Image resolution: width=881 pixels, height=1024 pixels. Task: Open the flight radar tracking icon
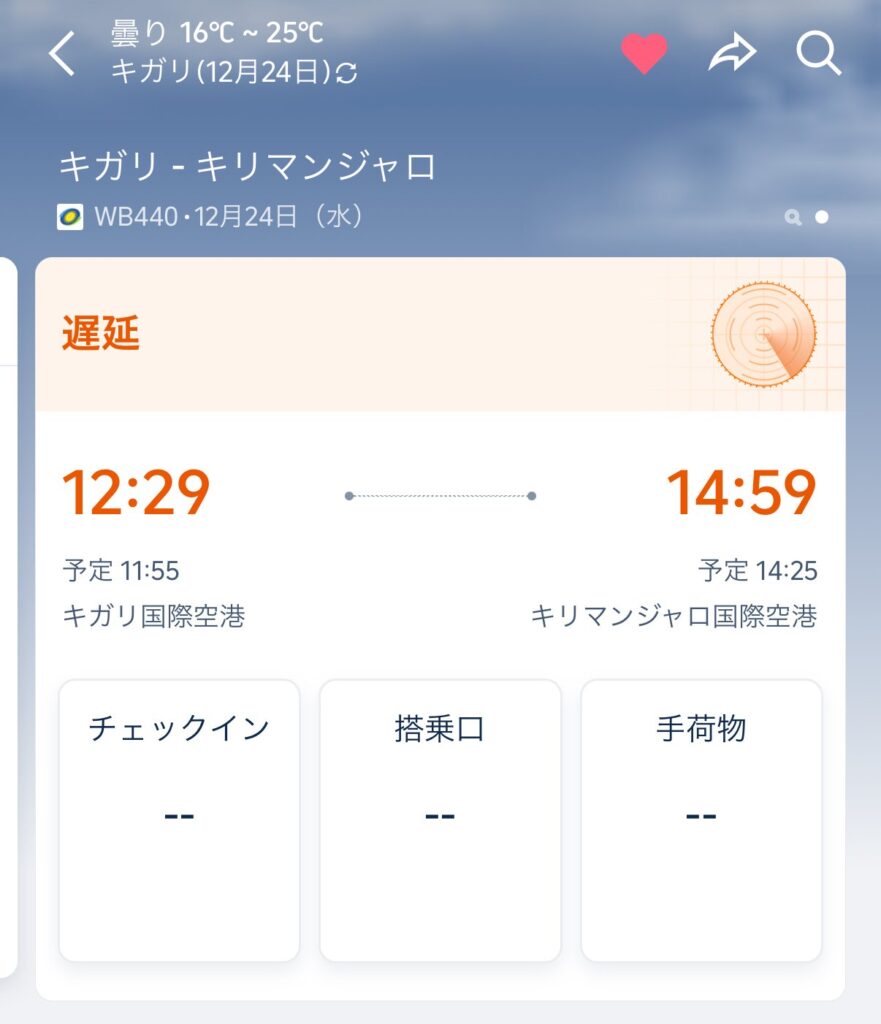(x=764, y=334)
